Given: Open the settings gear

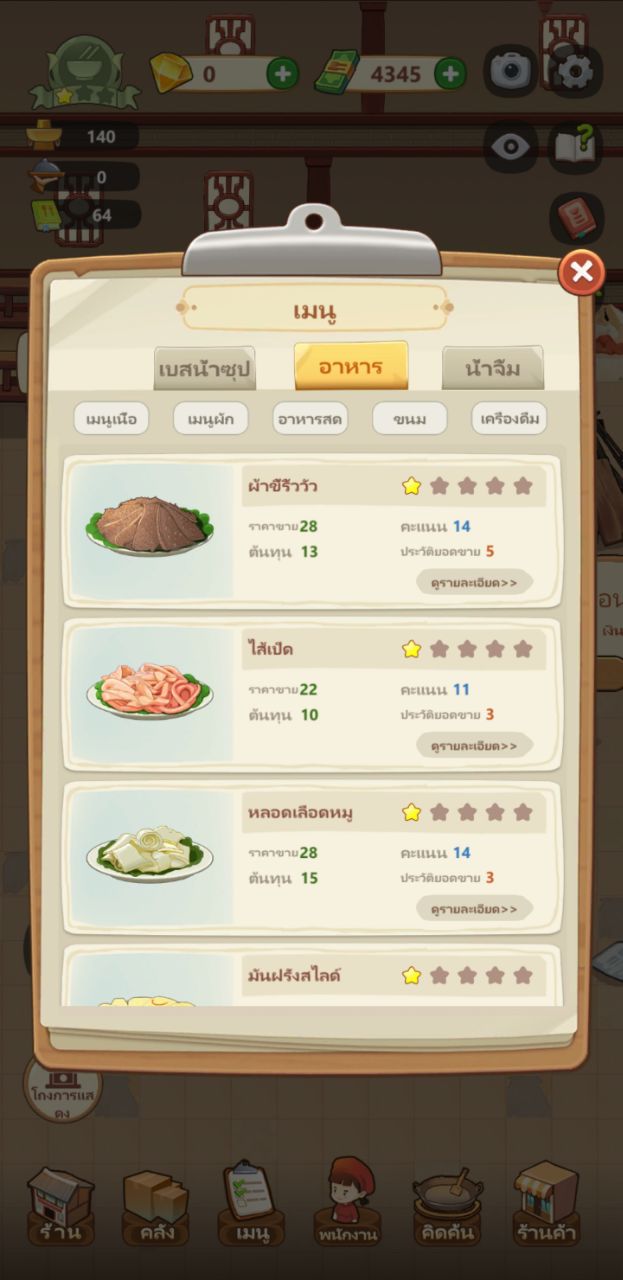Looking at the screenshot, I should tap(575, 70).
